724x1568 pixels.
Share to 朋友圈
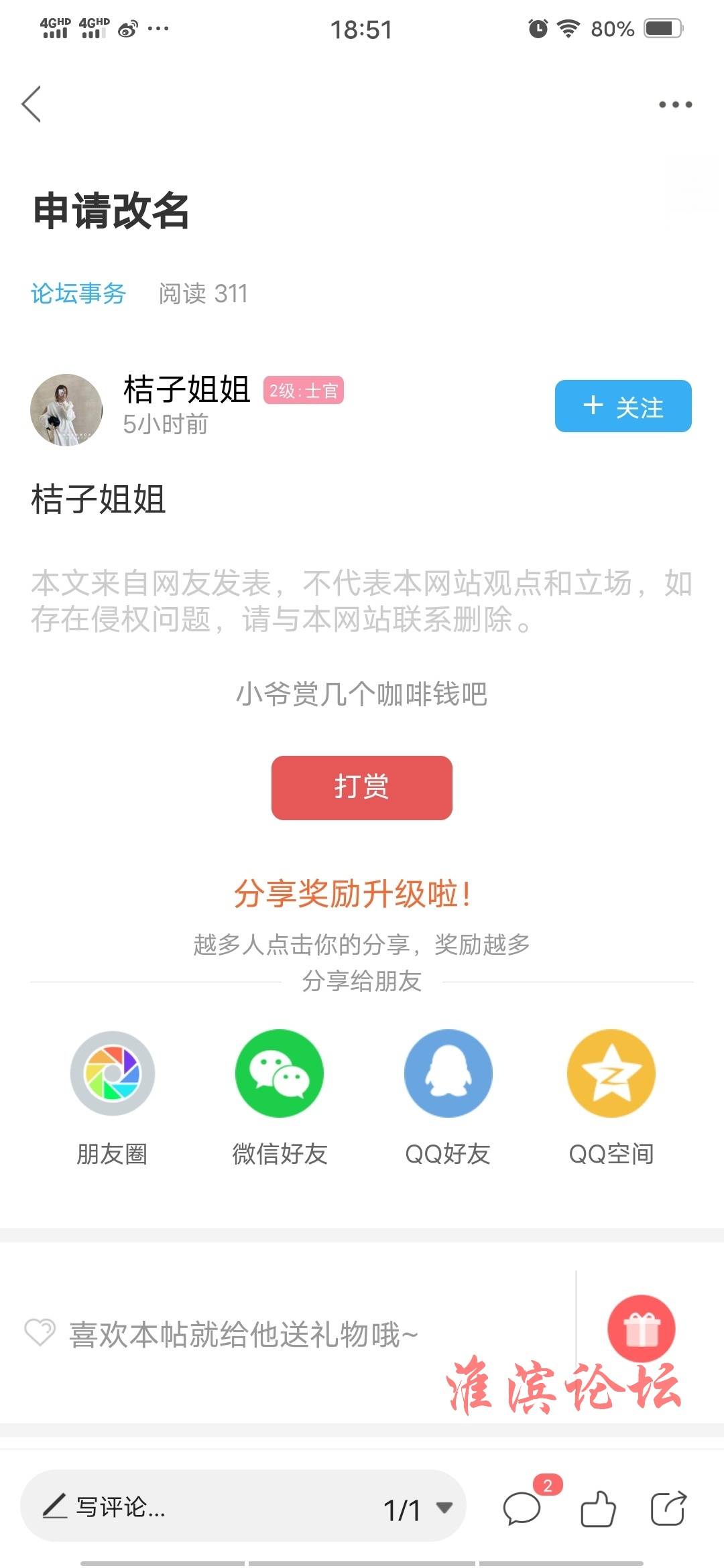pyautogui.click(x=113, y=1073)
